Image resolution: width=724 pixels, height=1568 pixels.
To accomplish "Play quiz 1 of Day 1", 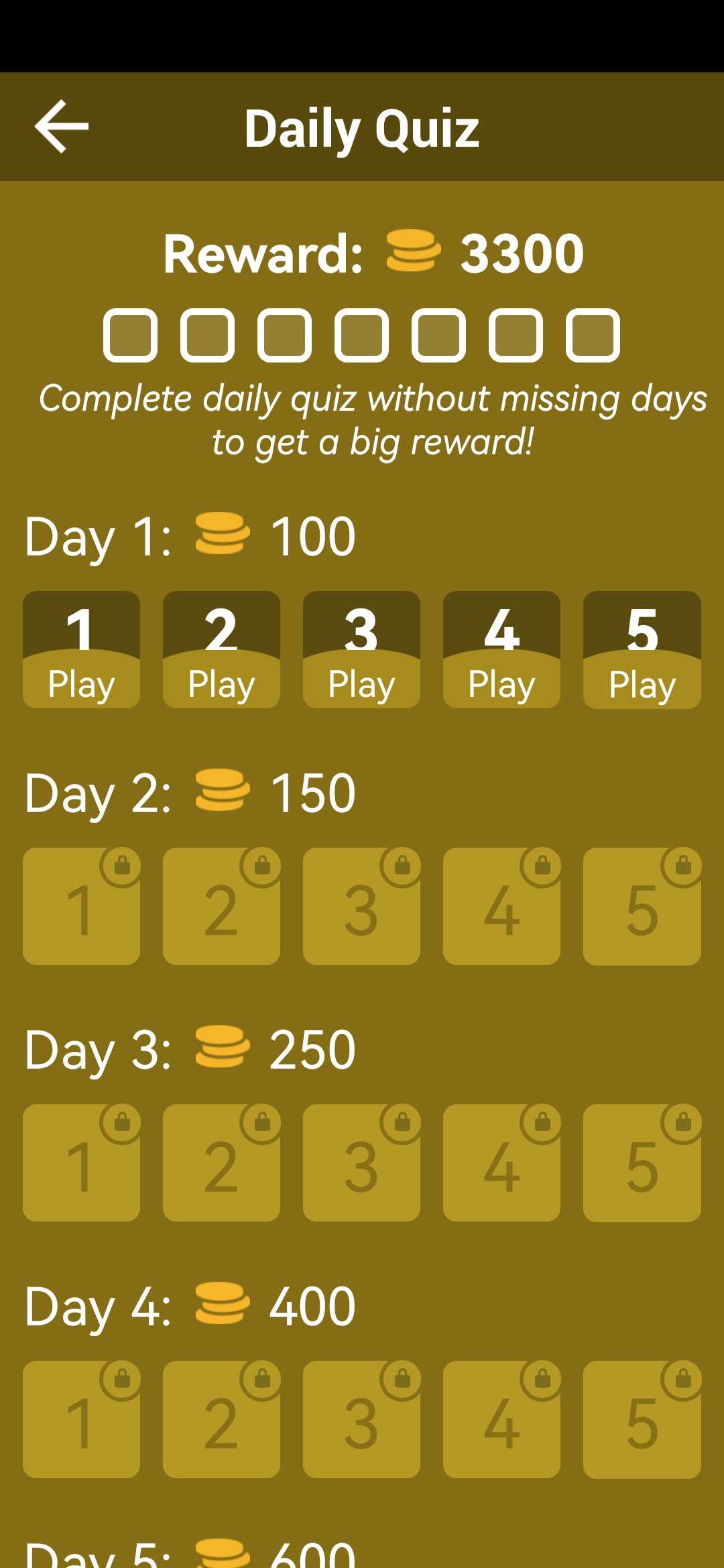I will [81, 650].
